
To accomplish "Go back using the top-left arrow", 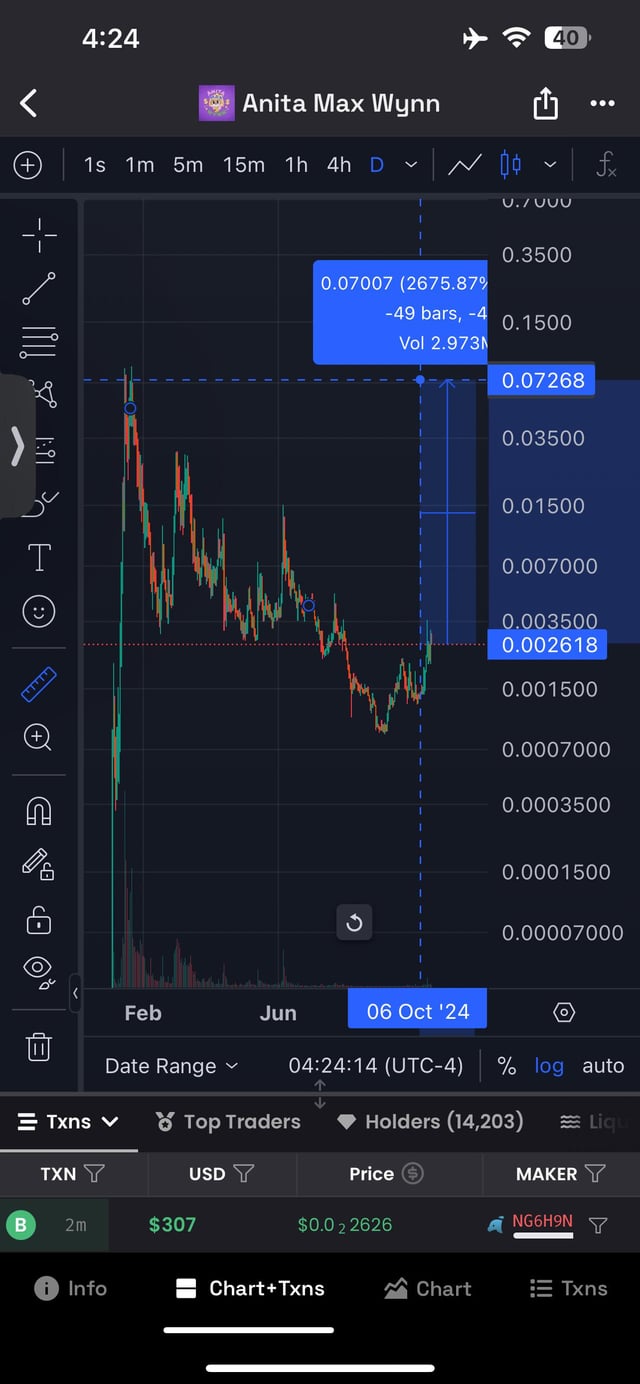I will point(29,103).
